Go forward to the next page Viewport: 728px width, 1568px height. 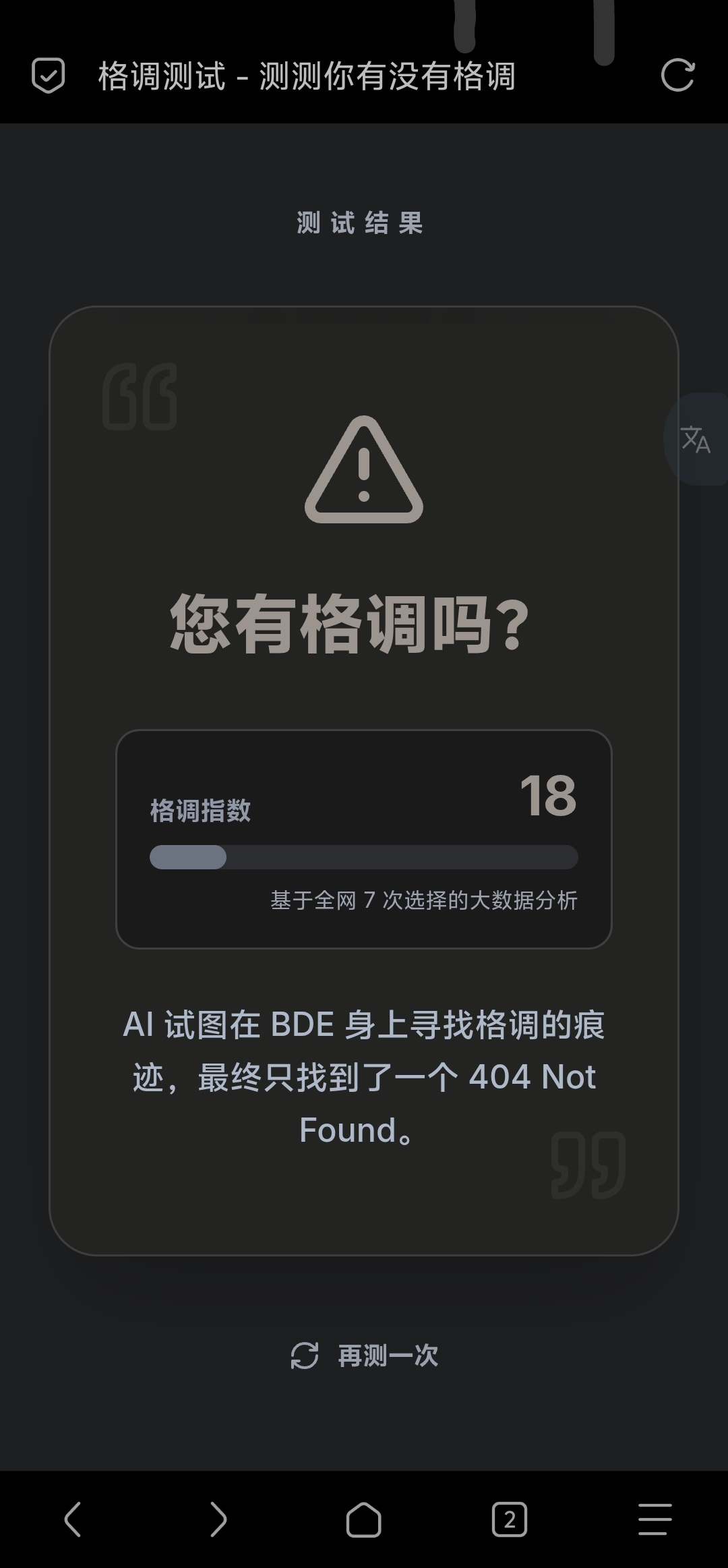coord(218,1519)
